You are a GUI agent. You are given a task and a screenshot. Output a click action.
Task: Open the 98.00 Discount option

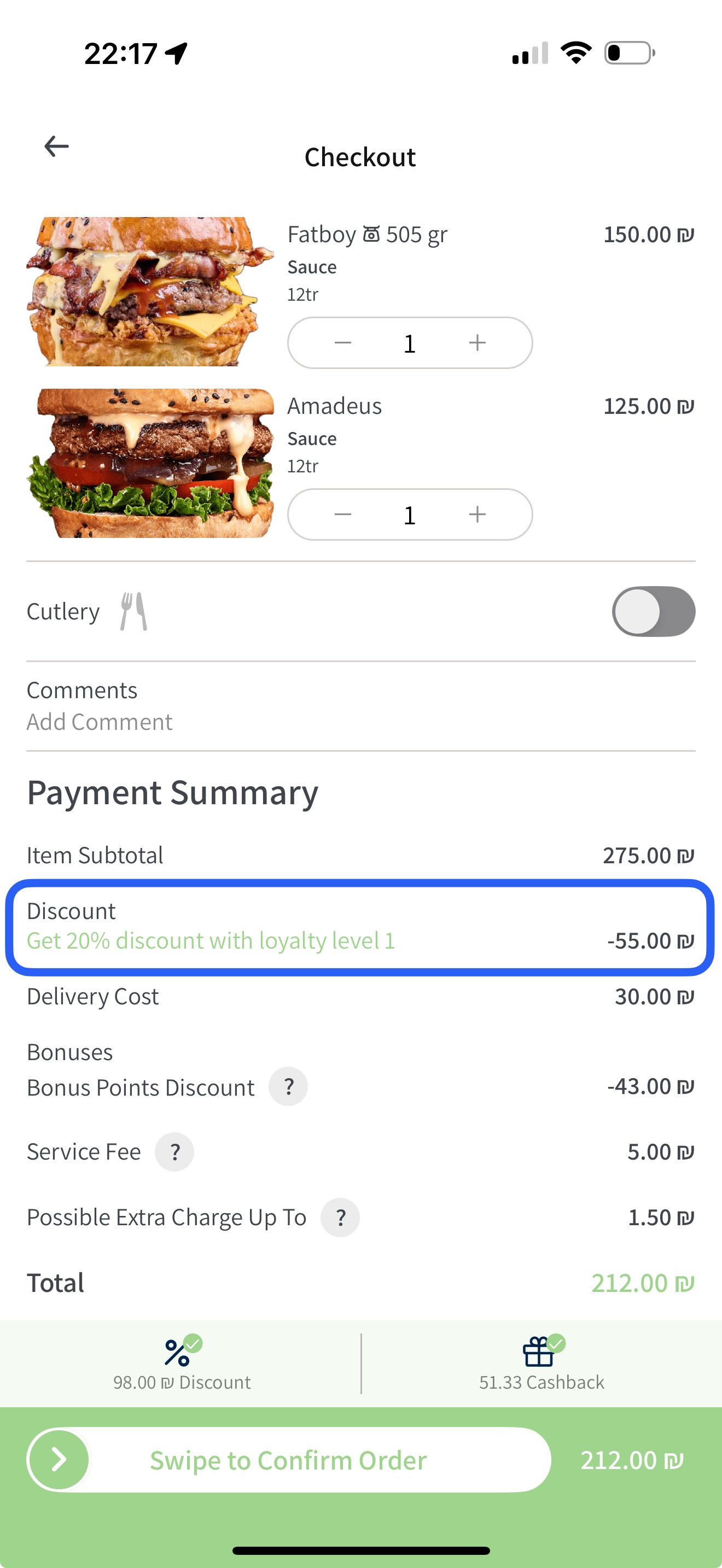(181, 1364)
